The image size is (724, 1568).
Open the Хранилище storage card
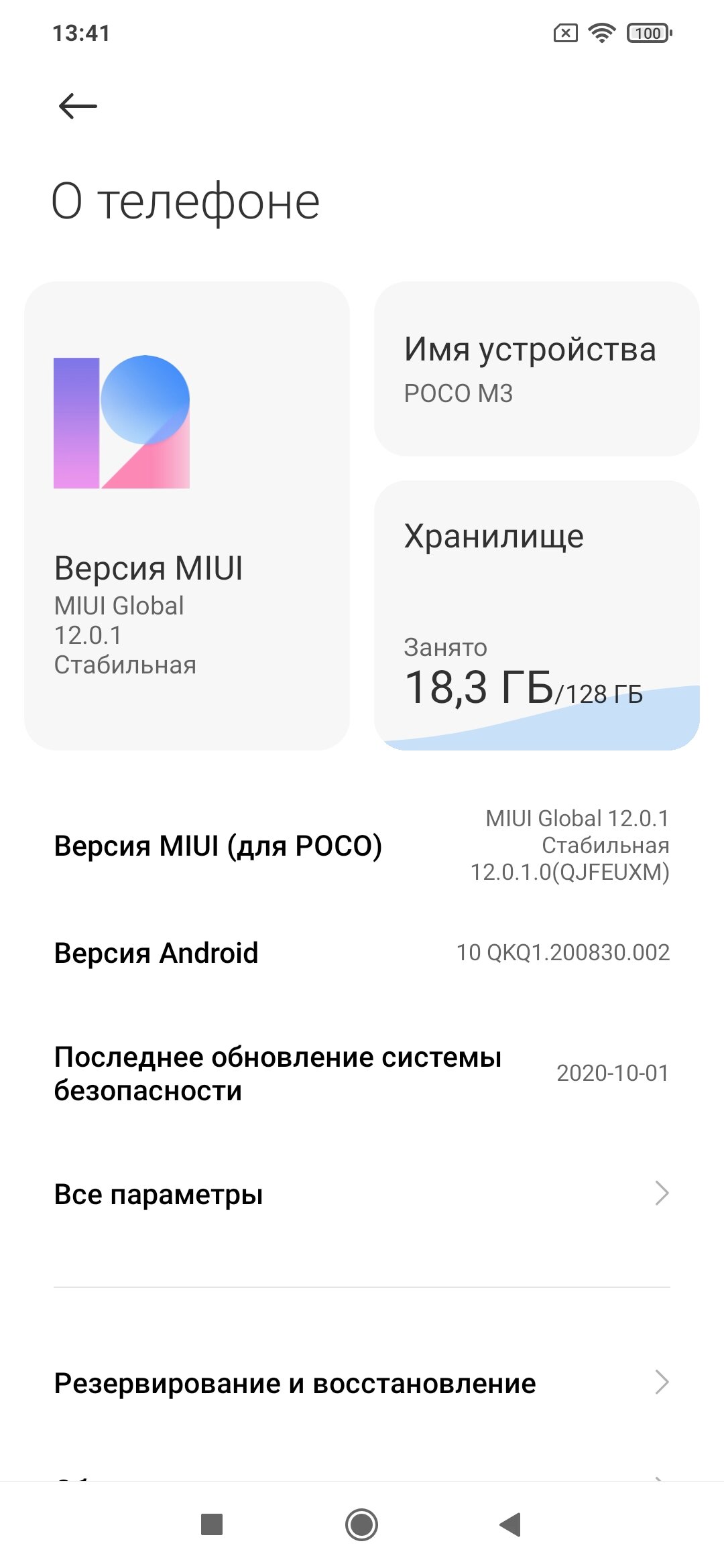pos(536,615)
